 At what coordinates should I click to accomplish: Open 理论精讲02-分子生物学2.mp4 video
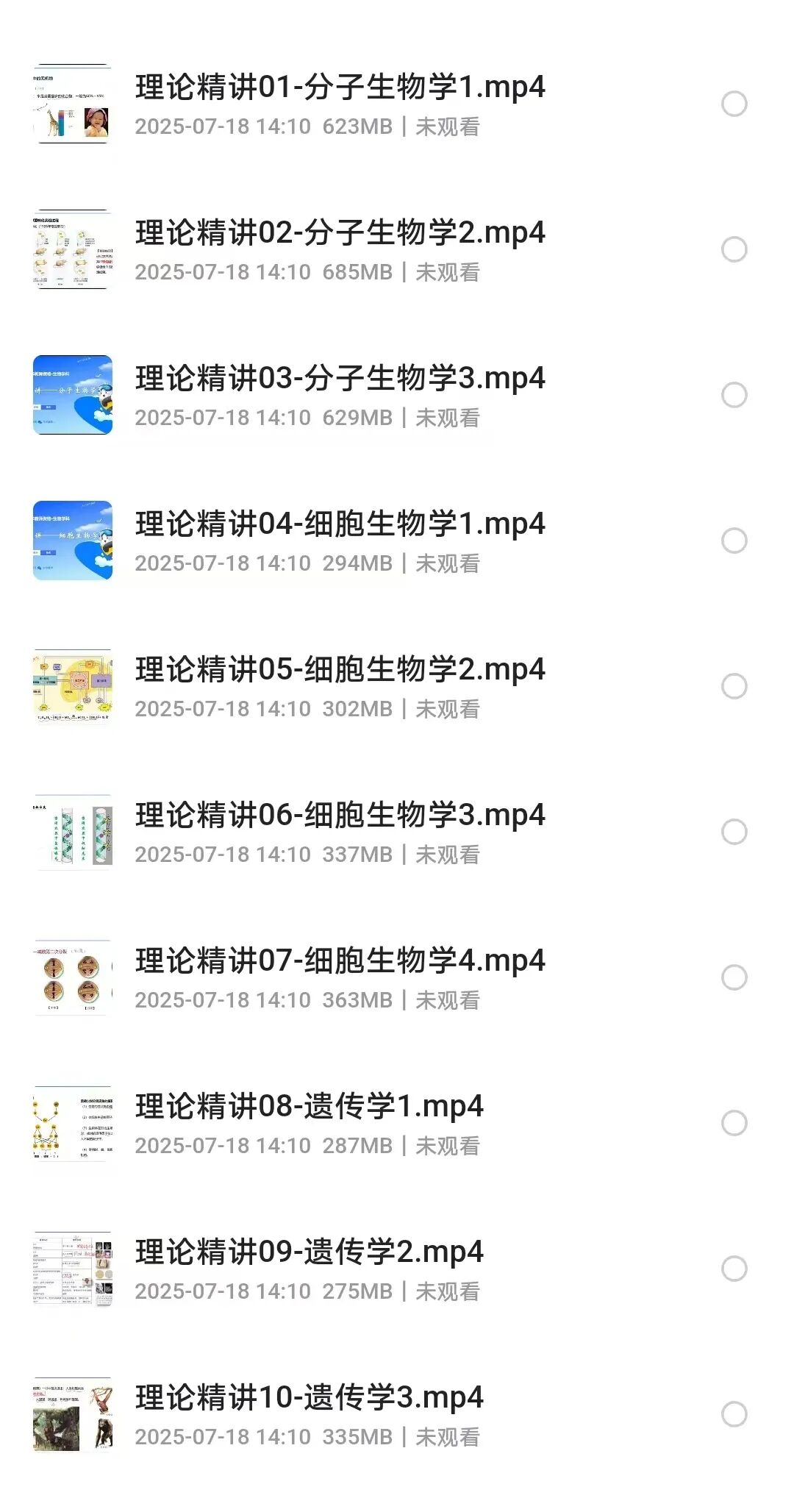click(x=340, y=233)
